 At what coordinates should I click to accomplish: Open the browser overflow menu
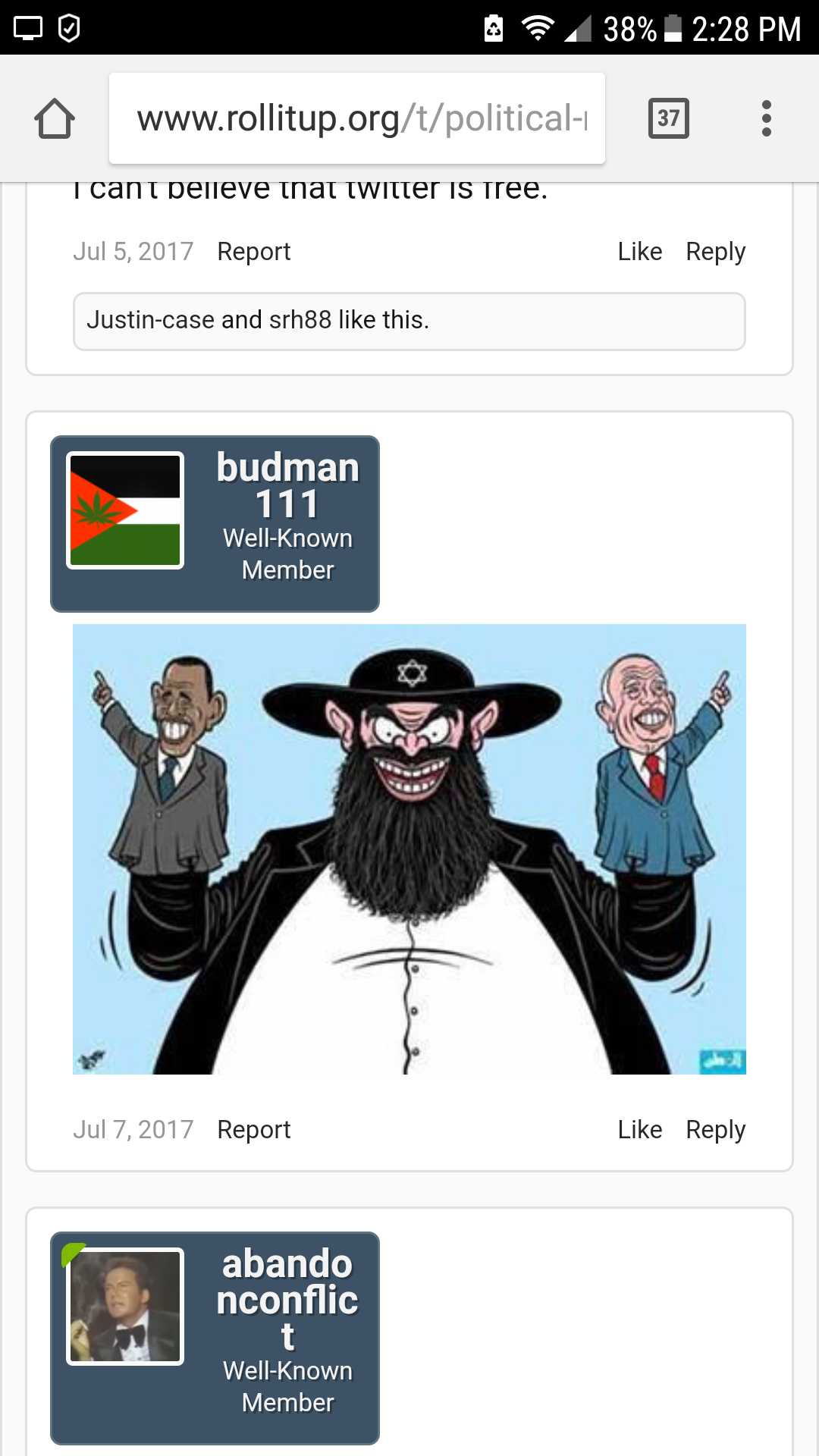[x=766, y=119]
